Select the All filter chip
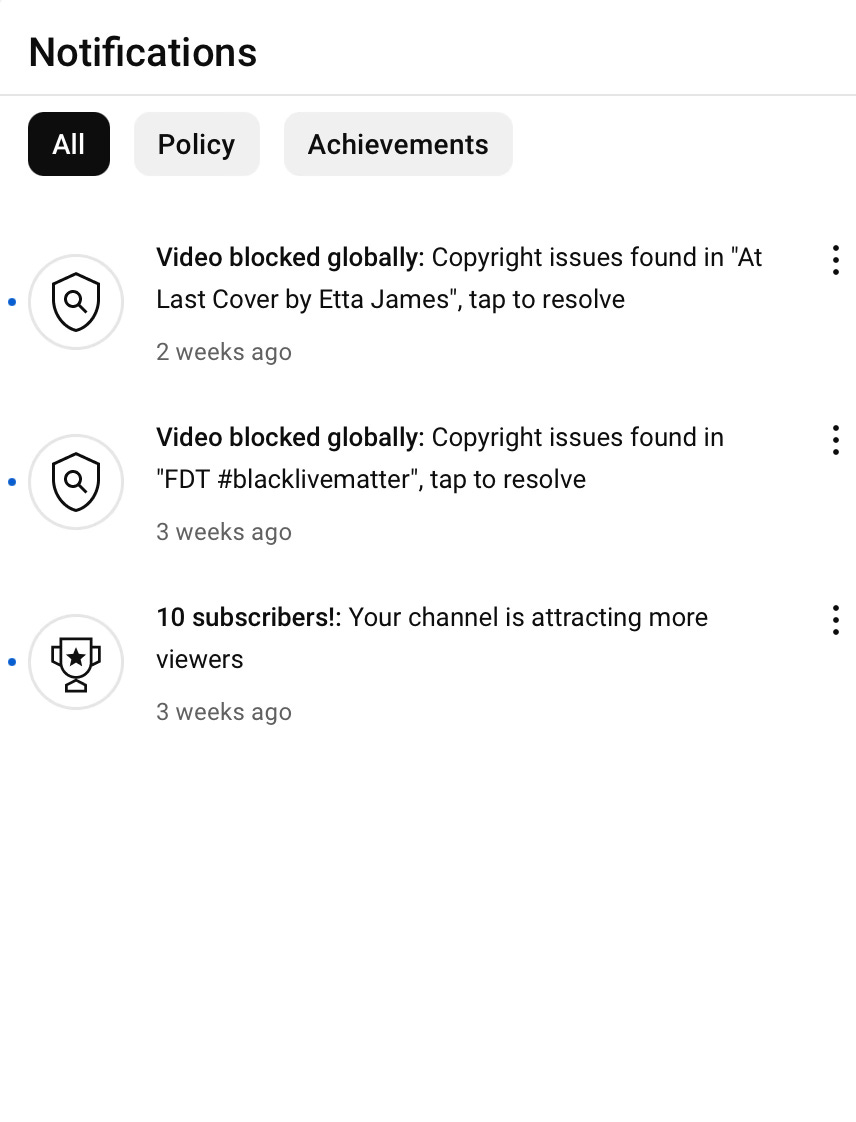856x1122 pixels. [68, 144]
